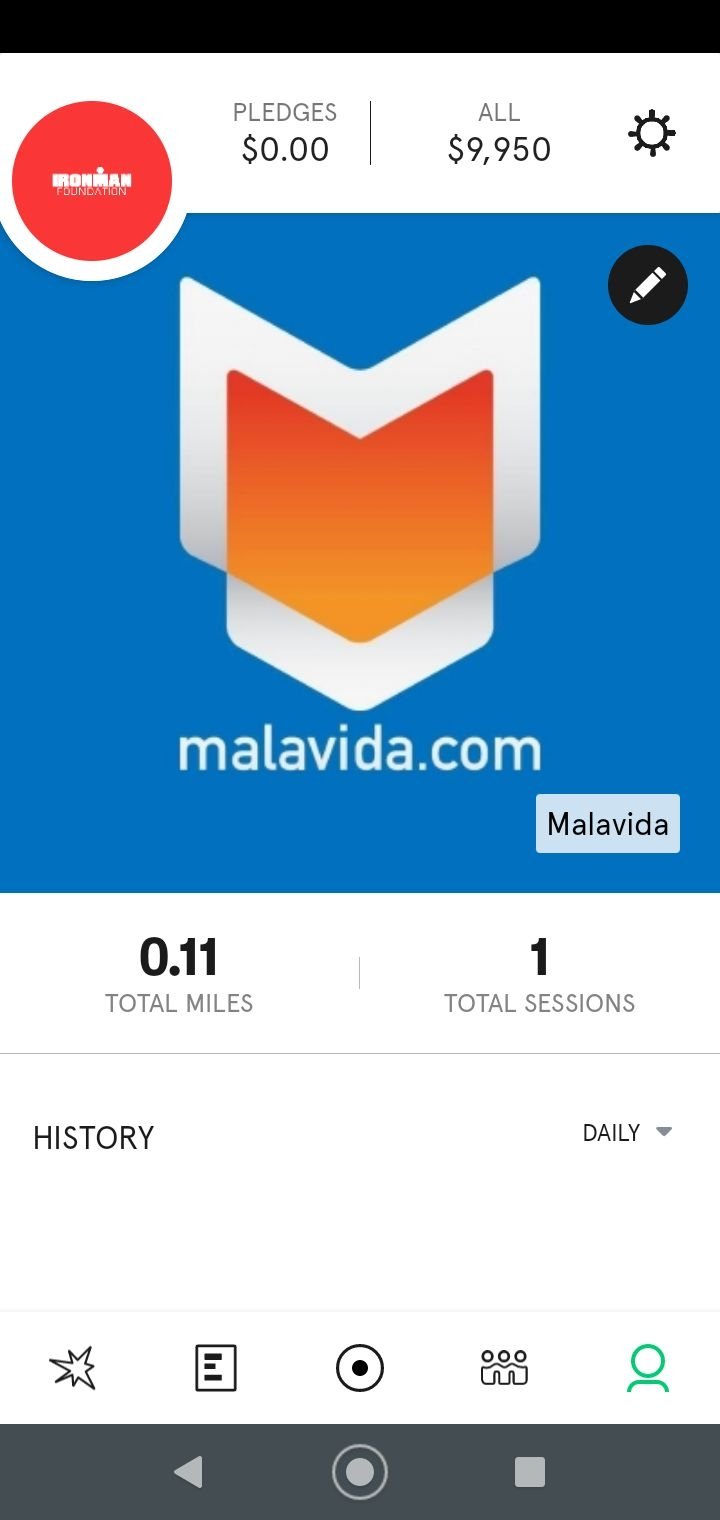Image resolution: width=720 pixels, height=1520 pixels.
Task: Open the settings gear icon
Action: coord(652,133)
